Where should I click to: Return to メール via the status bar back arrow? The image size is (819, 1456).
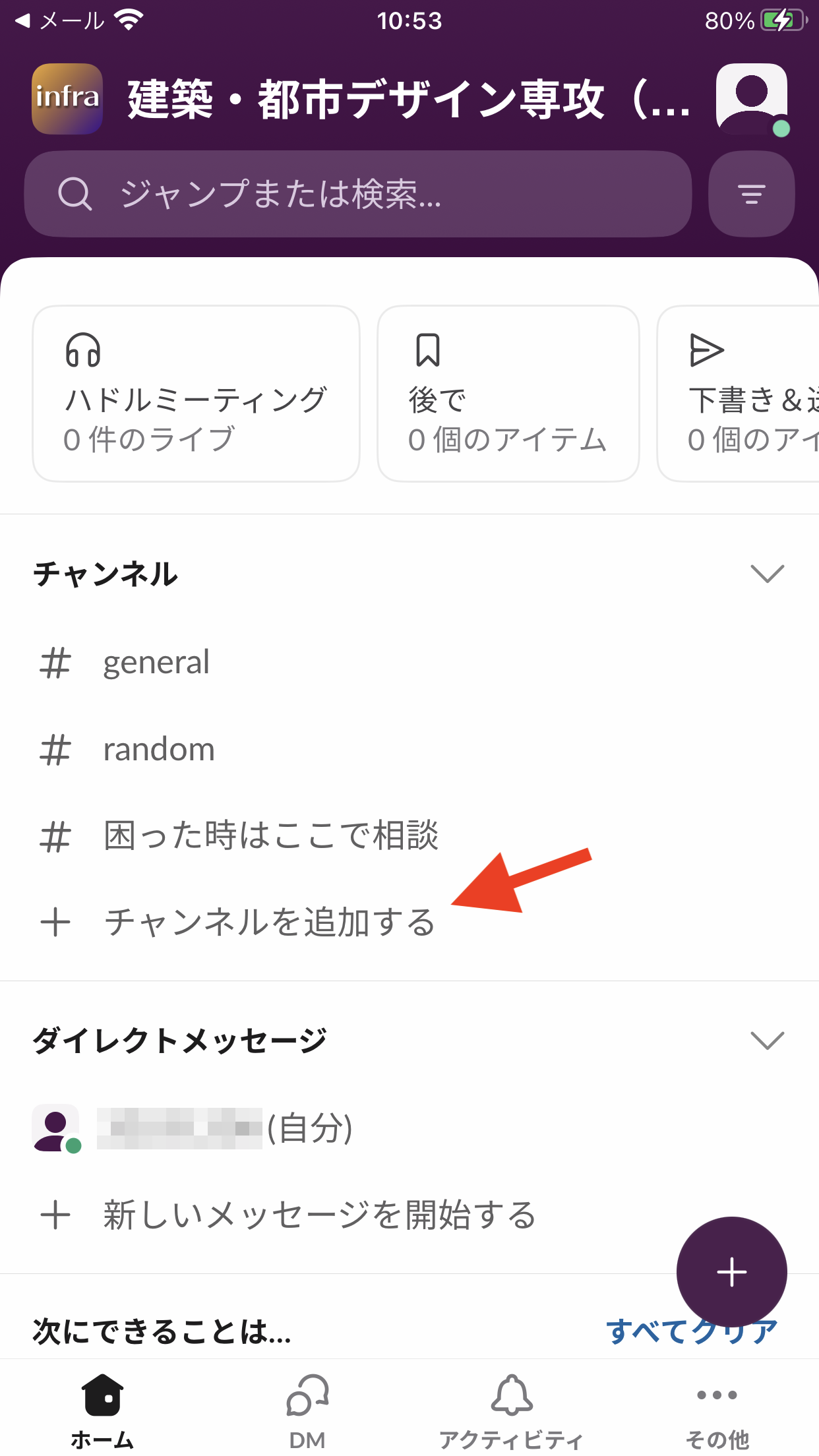click(x=59, y=21)
